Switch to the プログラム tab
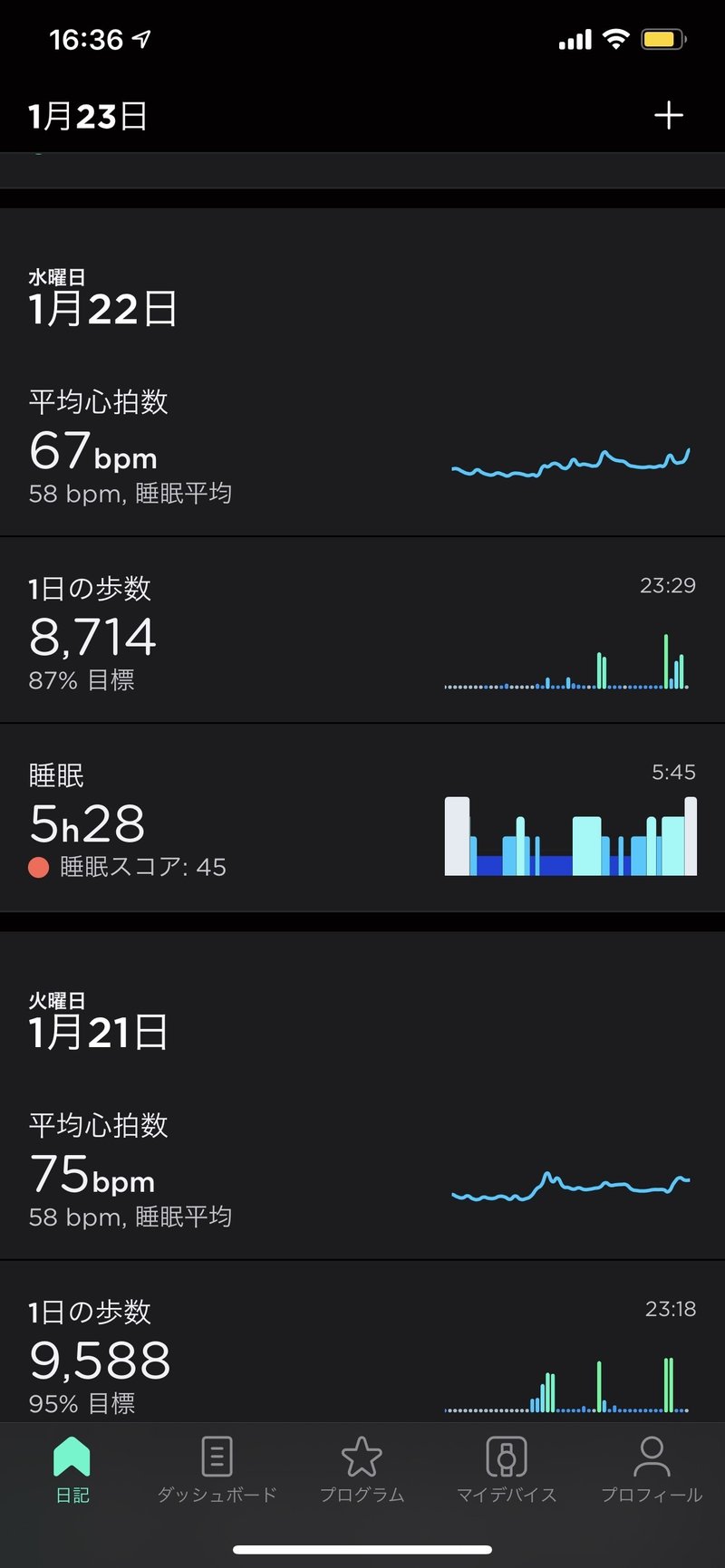 pos(362,1469)
